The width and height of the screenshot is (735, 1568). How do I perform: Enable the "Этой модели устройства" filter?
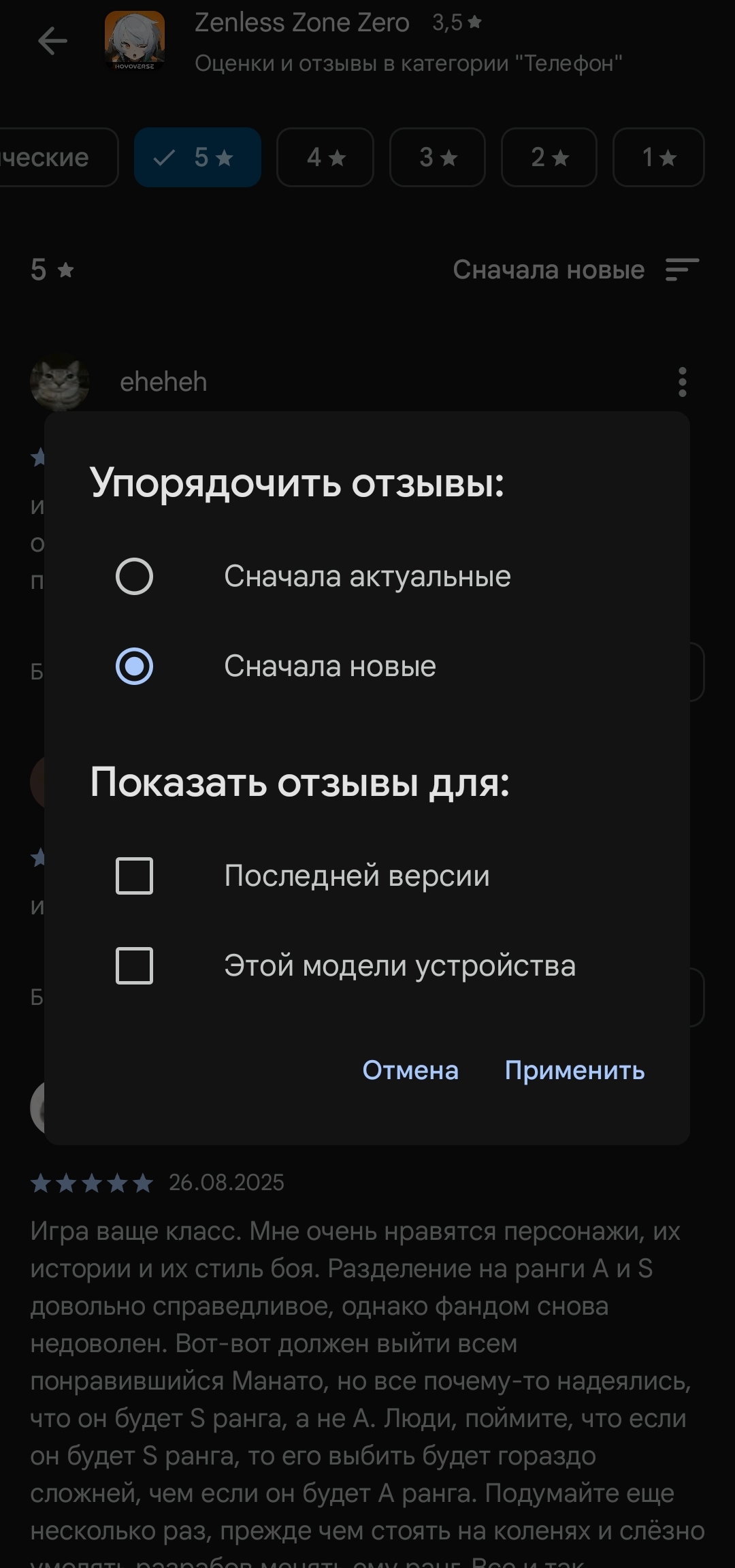[134, 965]
